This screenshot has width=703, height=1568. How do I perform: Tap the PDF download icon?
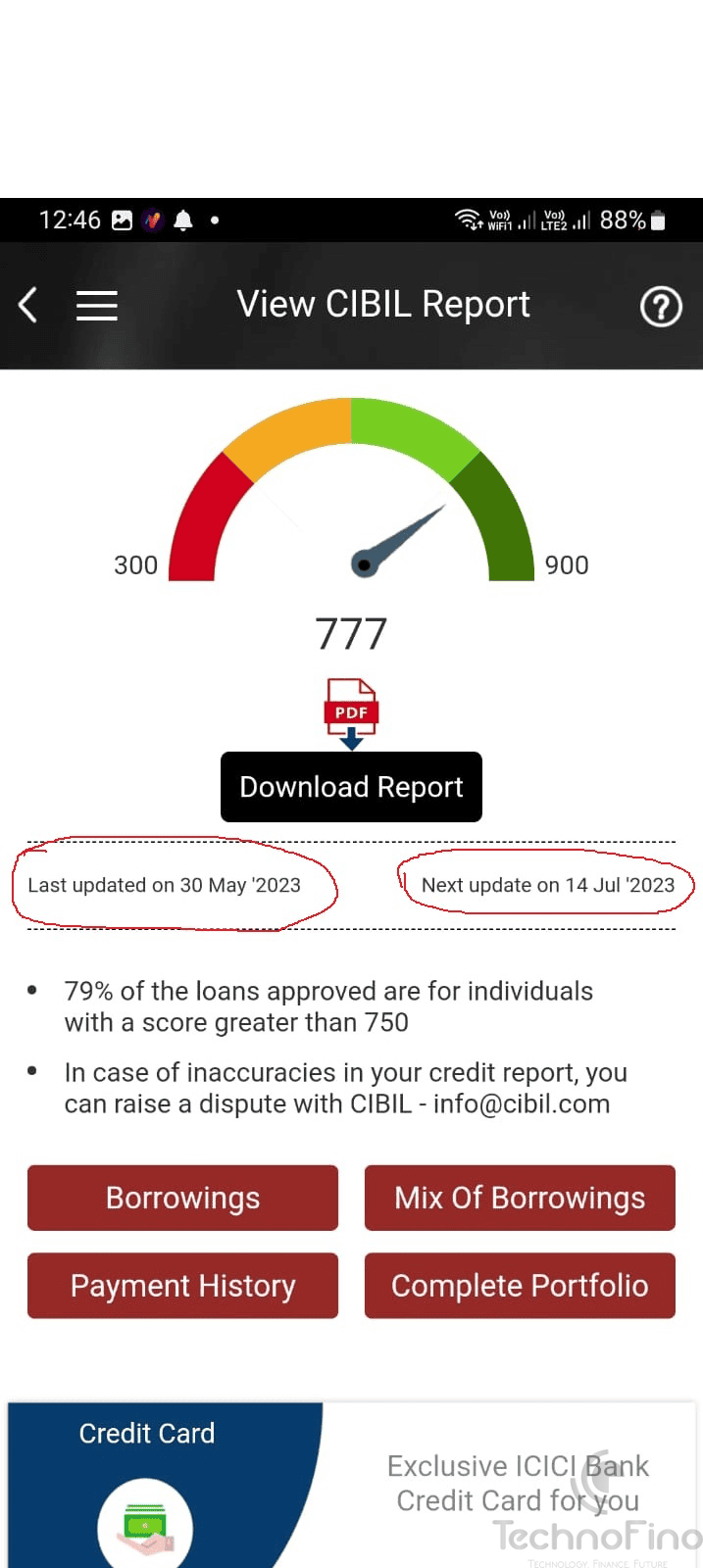pos(351,712)
